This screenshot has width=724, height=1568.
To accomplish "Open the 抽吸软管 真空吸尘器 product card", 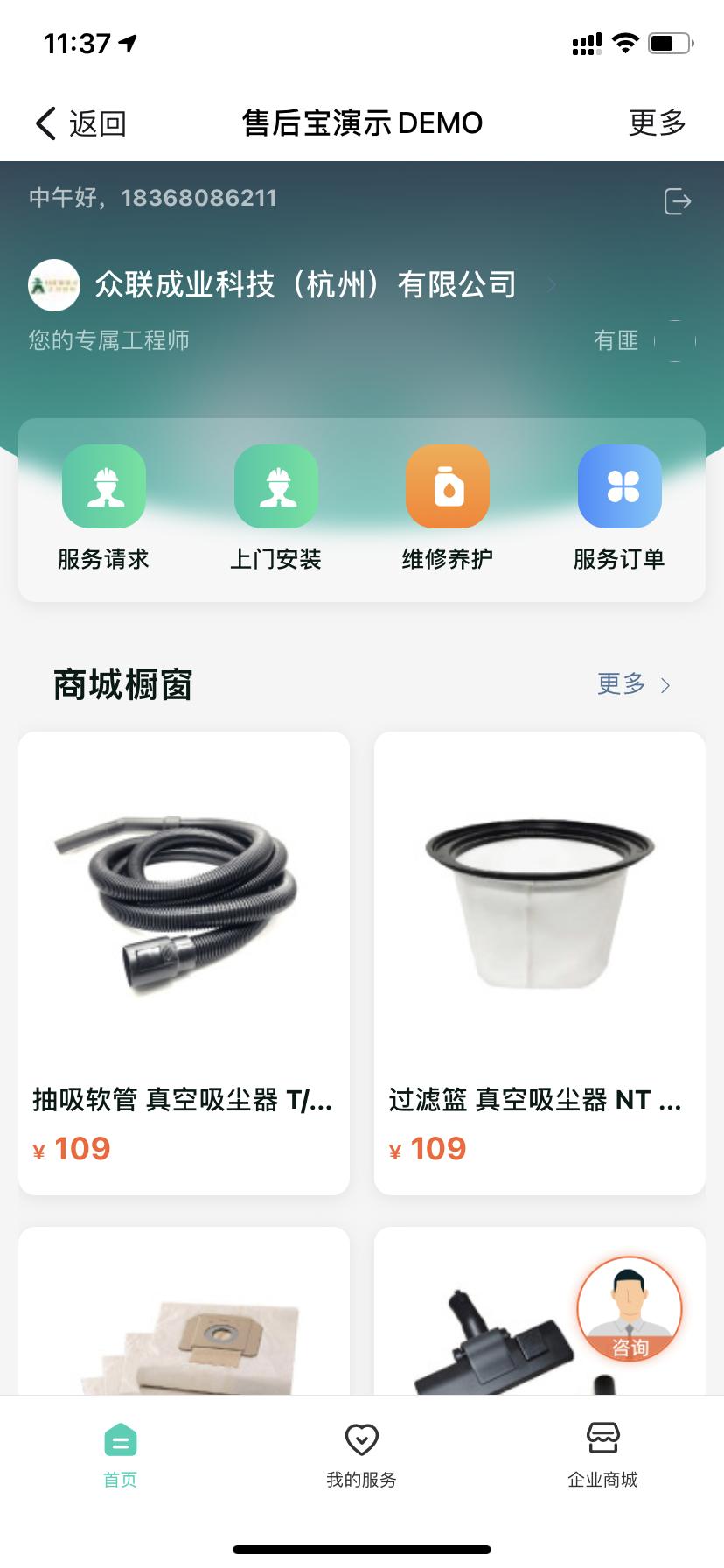I will pyautogui.click(x=184, y=962).
